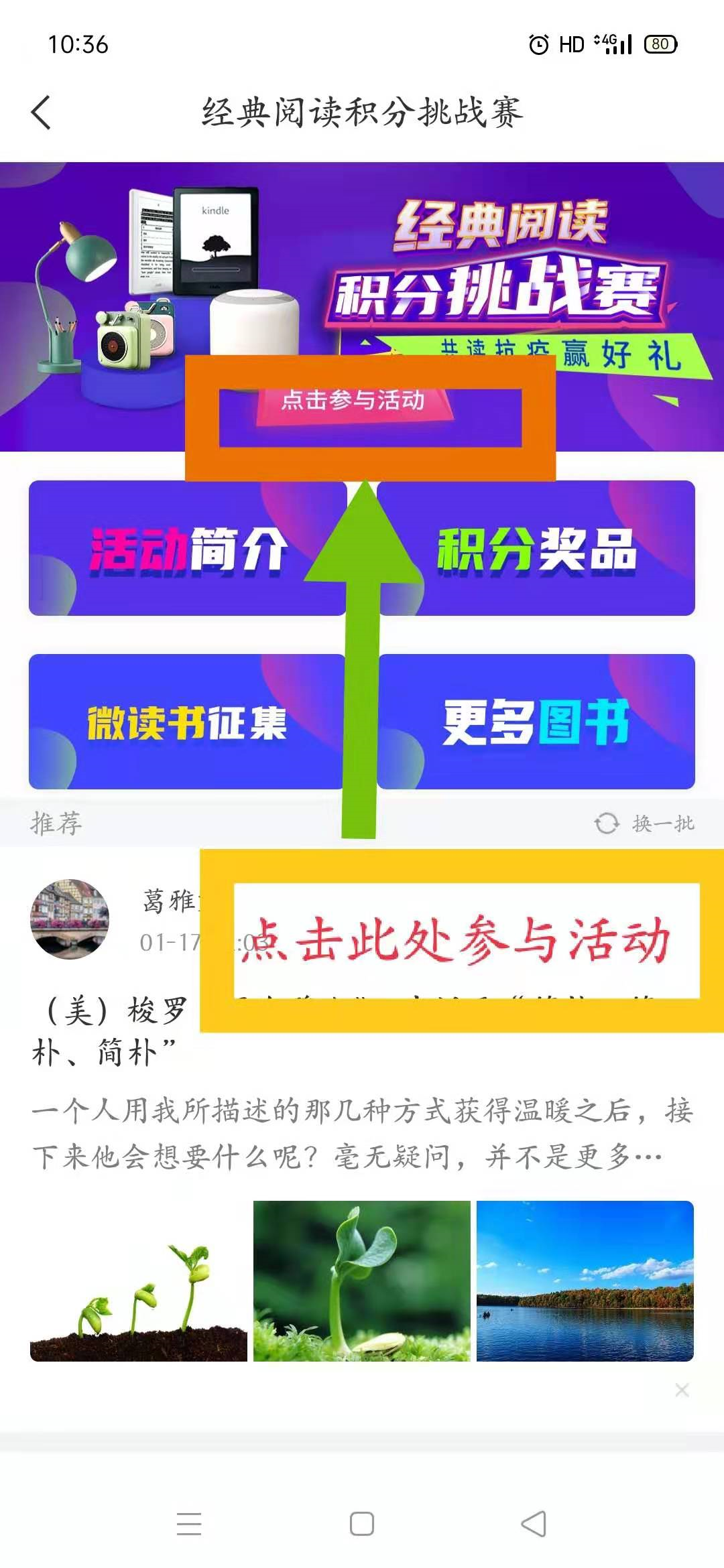The image size is (724, 1568).
Task: Go back from the reading challenge page
Action: (42, 112)
